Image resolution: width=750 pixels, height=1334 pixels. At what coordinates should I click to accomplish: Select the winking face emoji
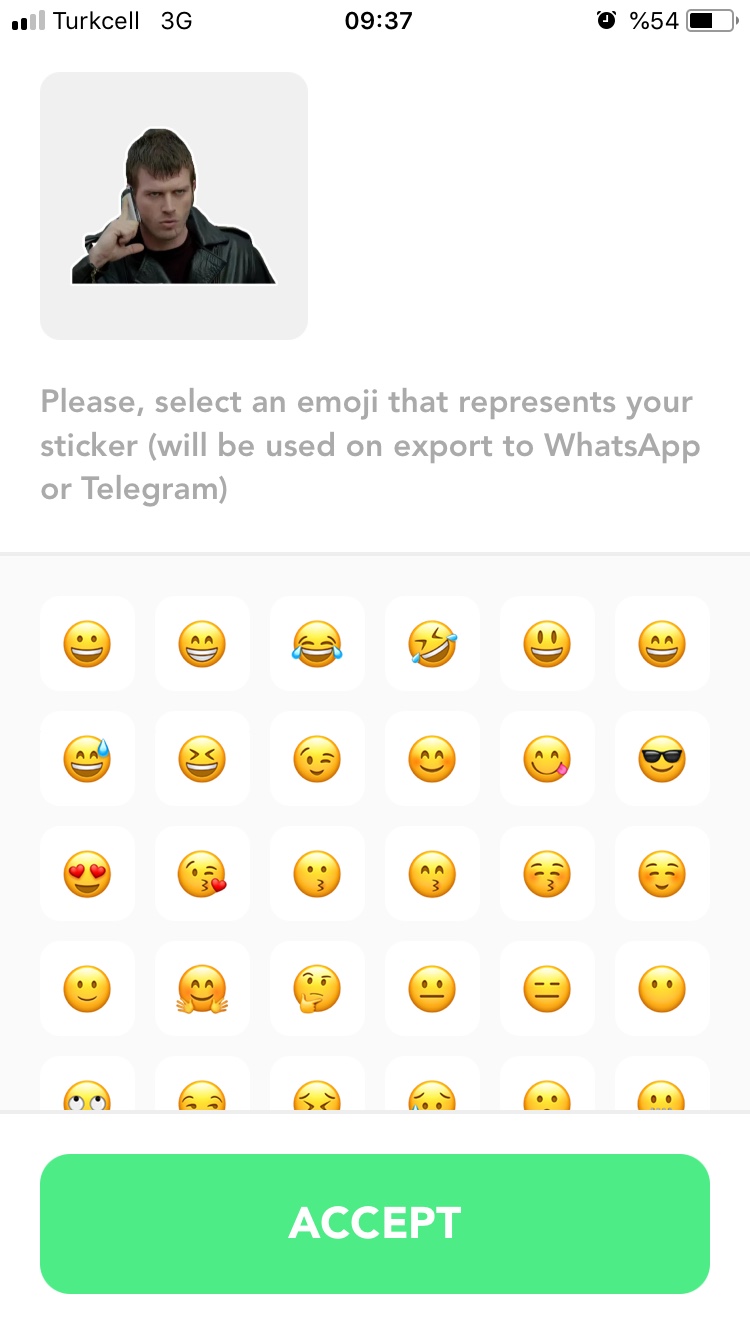[x=317, y=758]
